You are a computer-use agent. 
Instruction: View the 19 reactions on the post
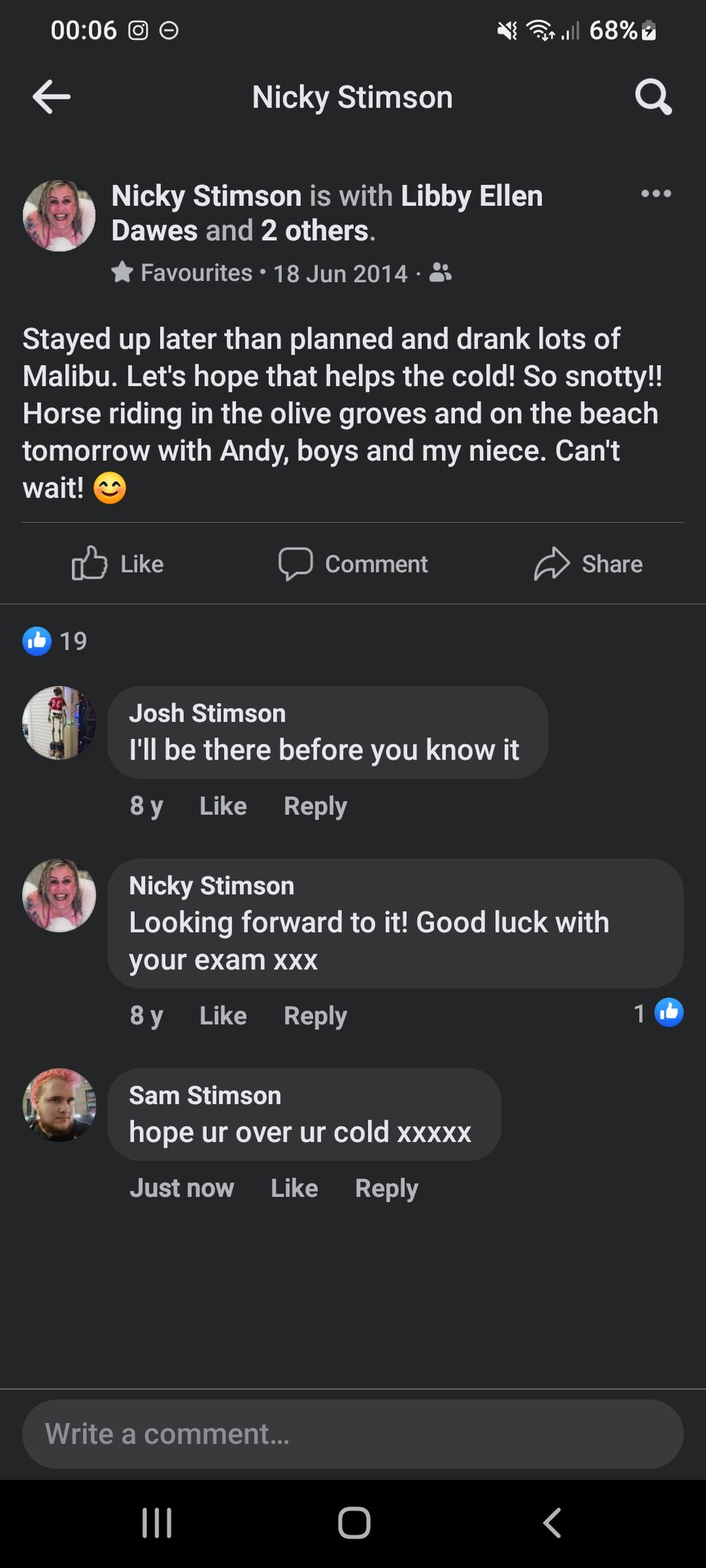(x=55, y=641)
